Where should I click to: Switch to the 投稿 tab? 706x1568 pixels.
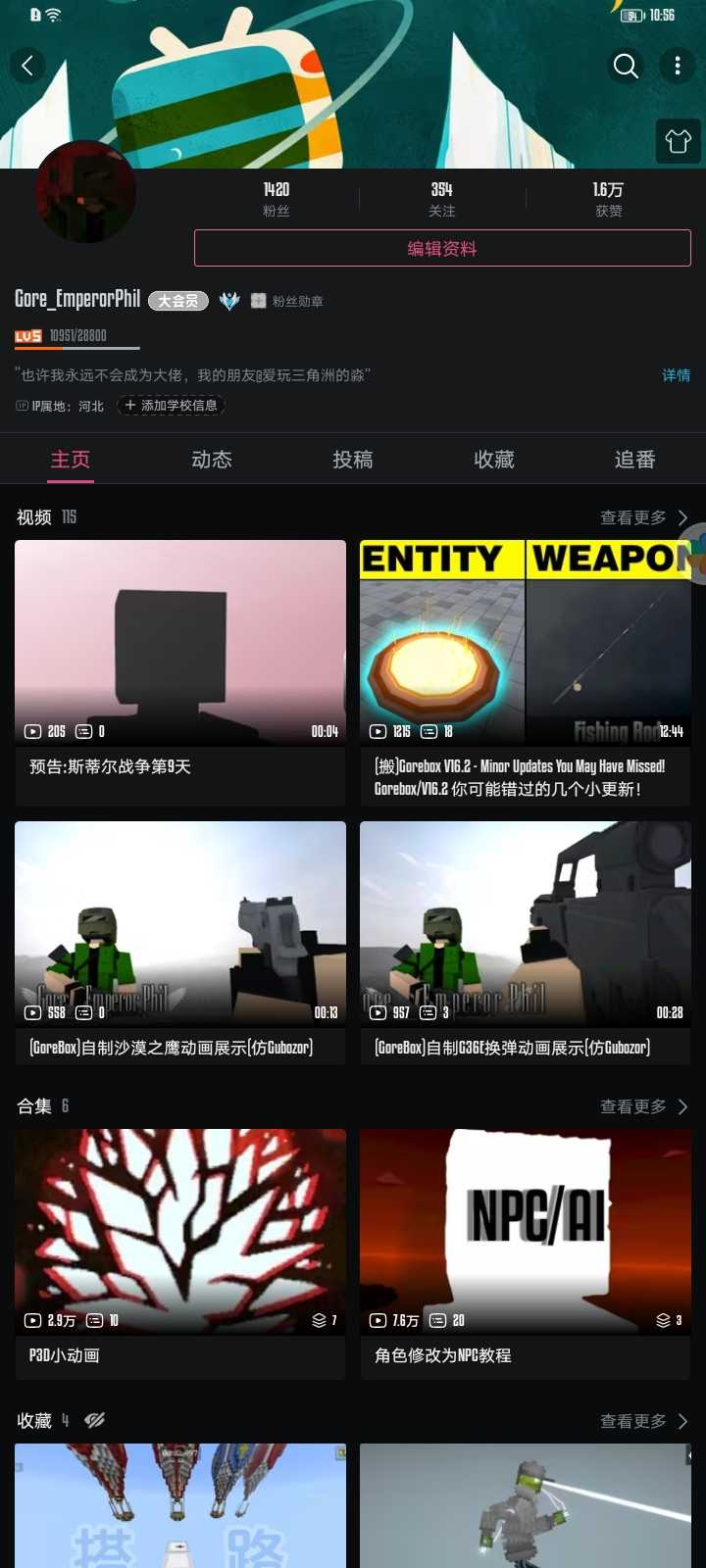click(353, 460)
